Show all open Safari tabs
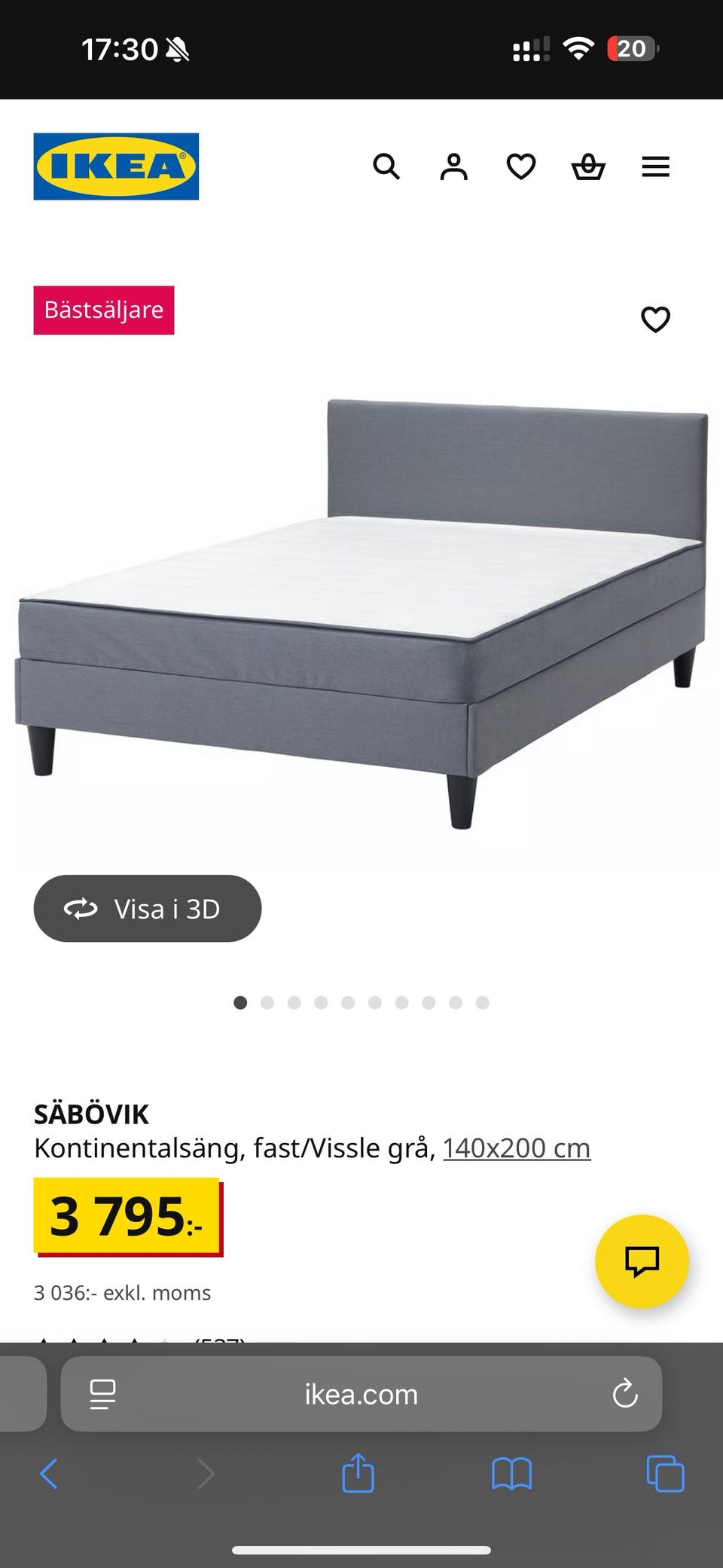The width and height of the screenshot is (723, 1568). tap(665, 1473)
